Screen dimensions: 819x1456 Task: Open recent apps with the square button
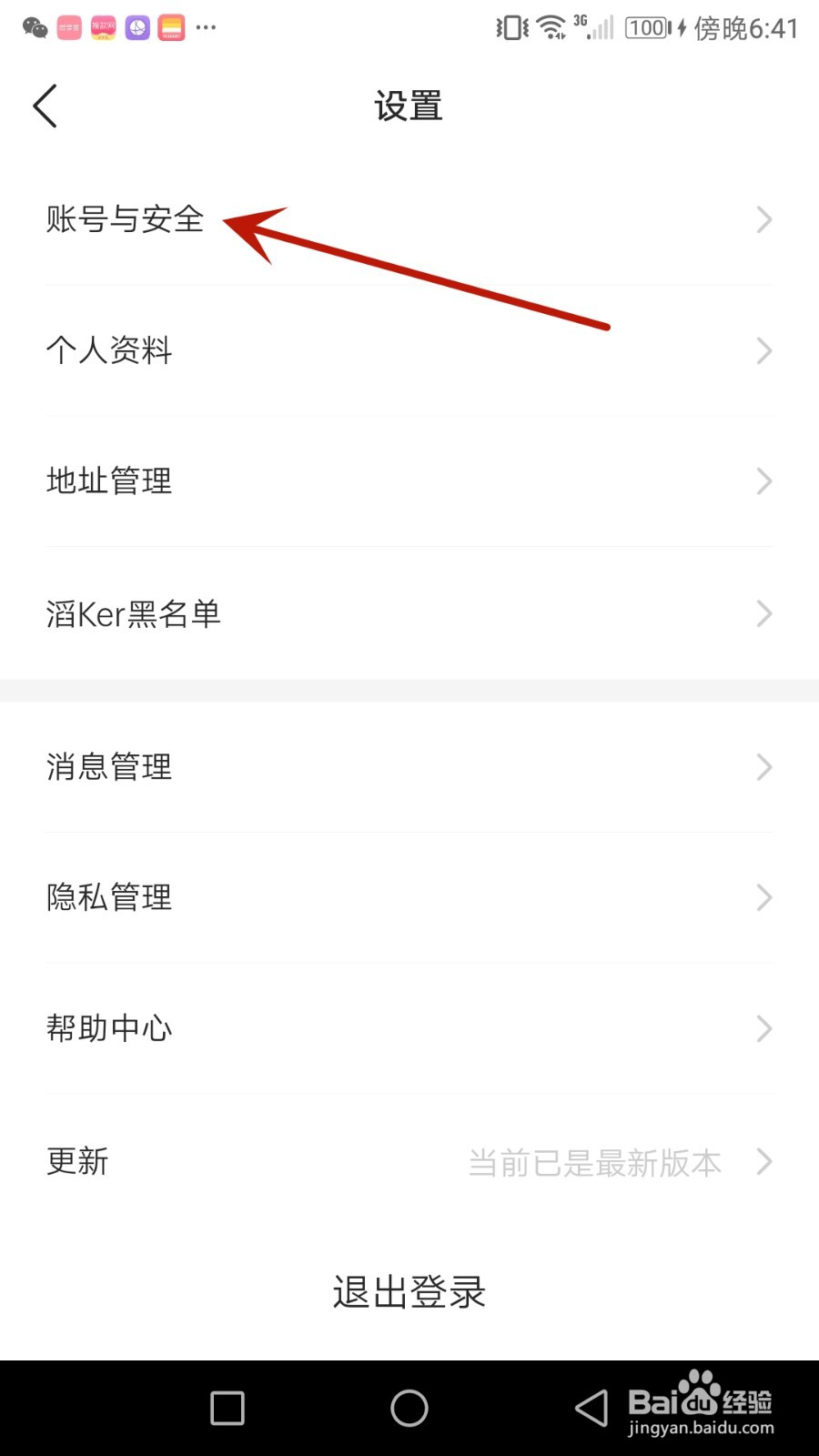coord(226,1408)
